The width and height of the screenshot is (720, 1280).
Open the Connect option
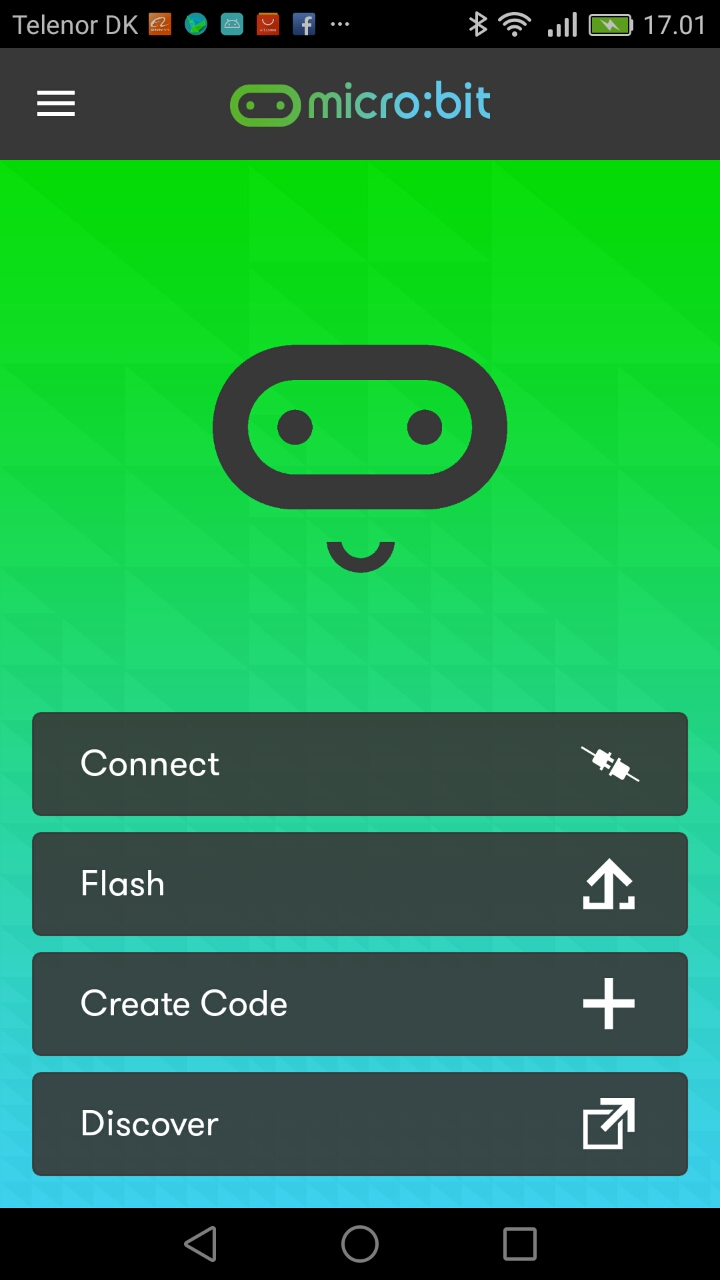point(360,764)
